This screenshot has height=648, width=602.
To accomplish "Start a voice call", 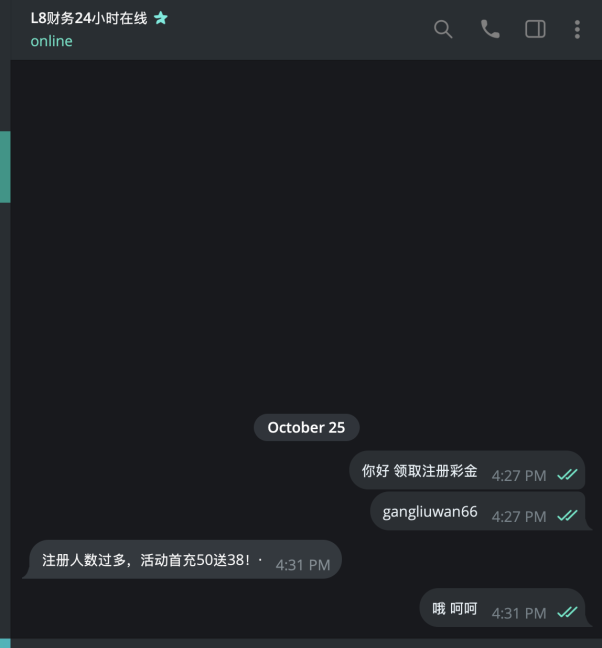I will pyautogui.click(x=490, y=29).
